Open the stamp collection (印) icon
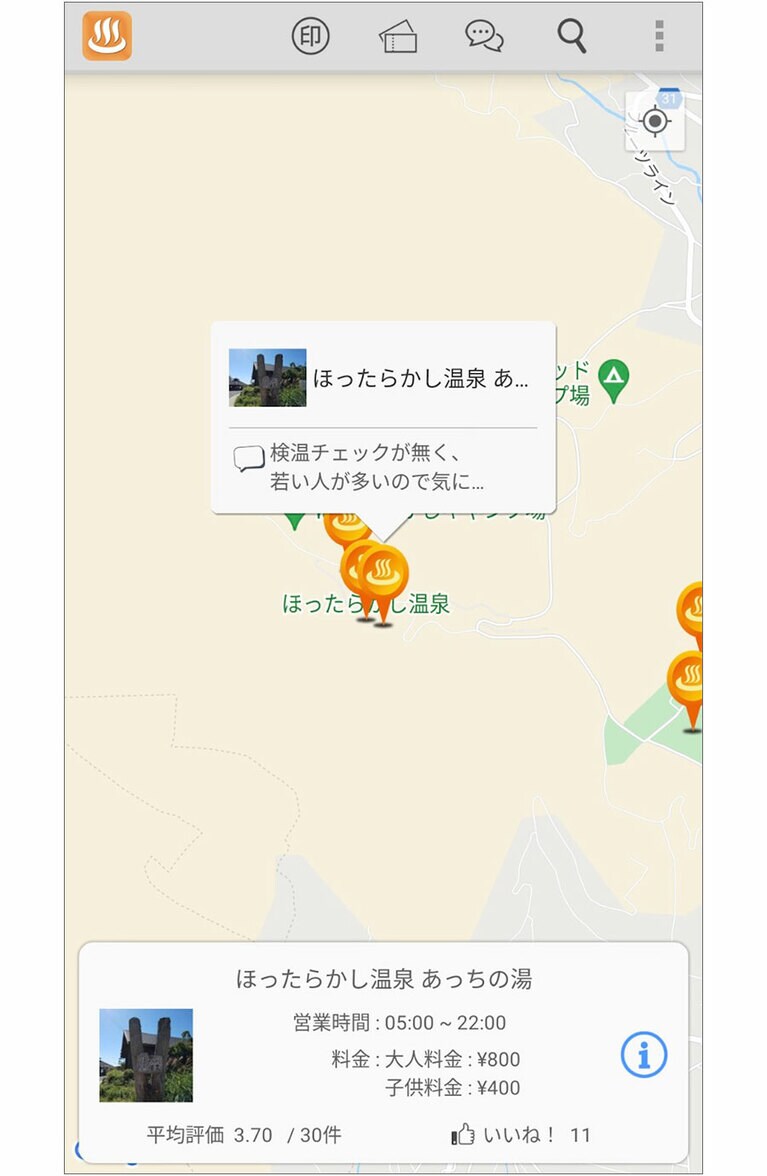This screenshot has height=1176, width=767. click(310, 37)
